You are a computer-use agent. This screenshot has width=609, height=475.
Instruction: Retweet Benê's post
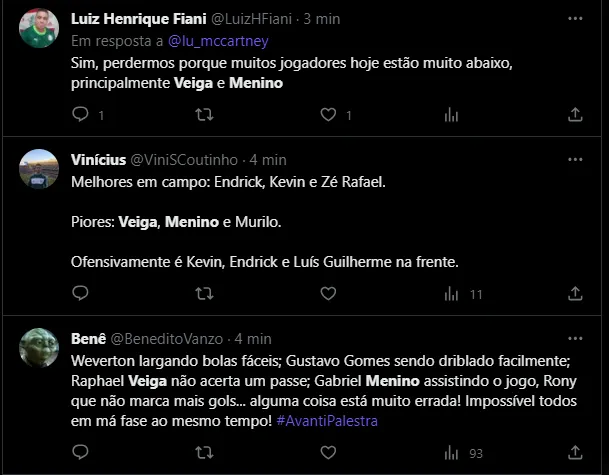pos(204,453)
